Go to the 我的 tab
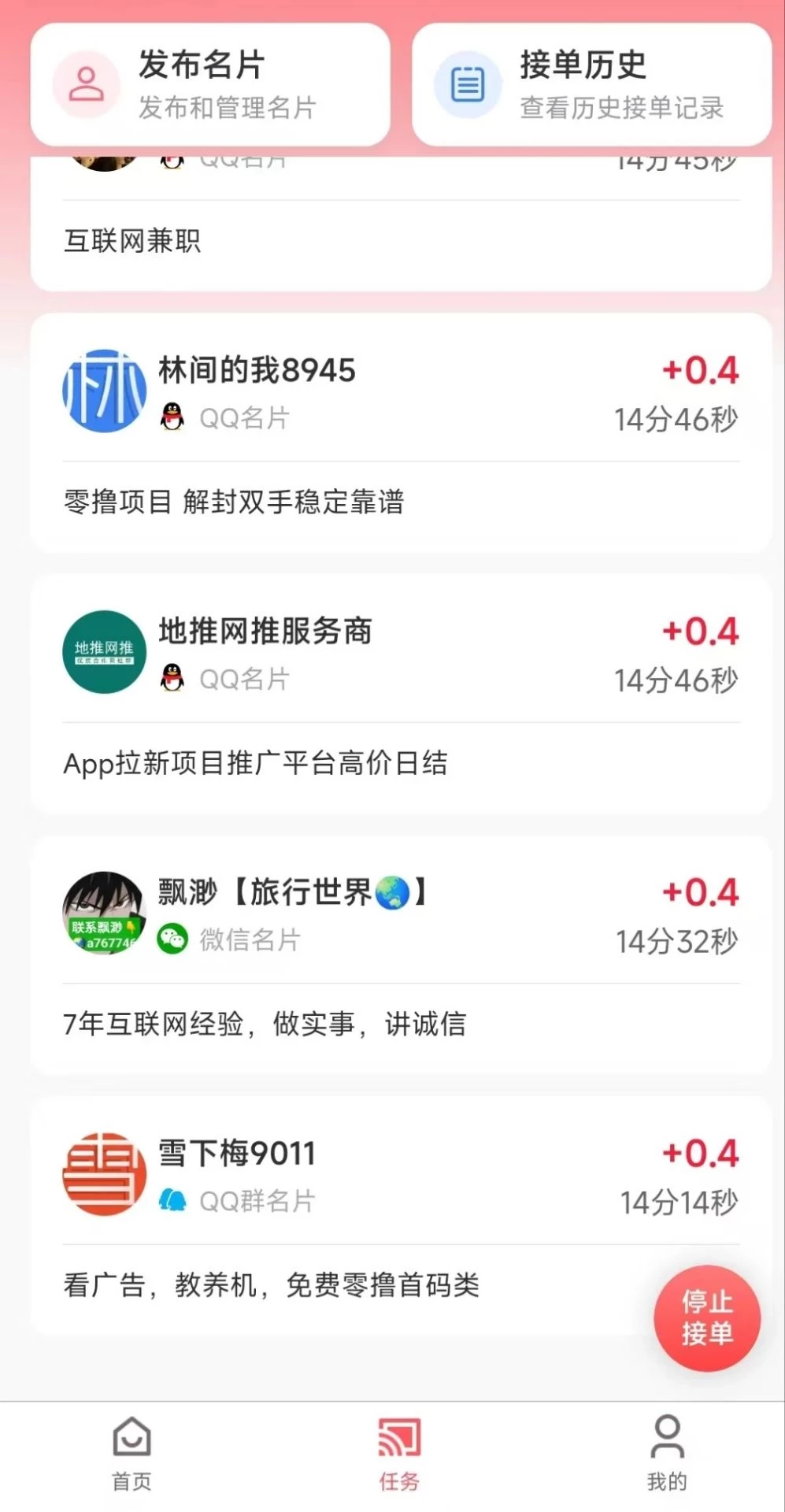This screenshot has width=785, height=1512. tap(667, 1454)
